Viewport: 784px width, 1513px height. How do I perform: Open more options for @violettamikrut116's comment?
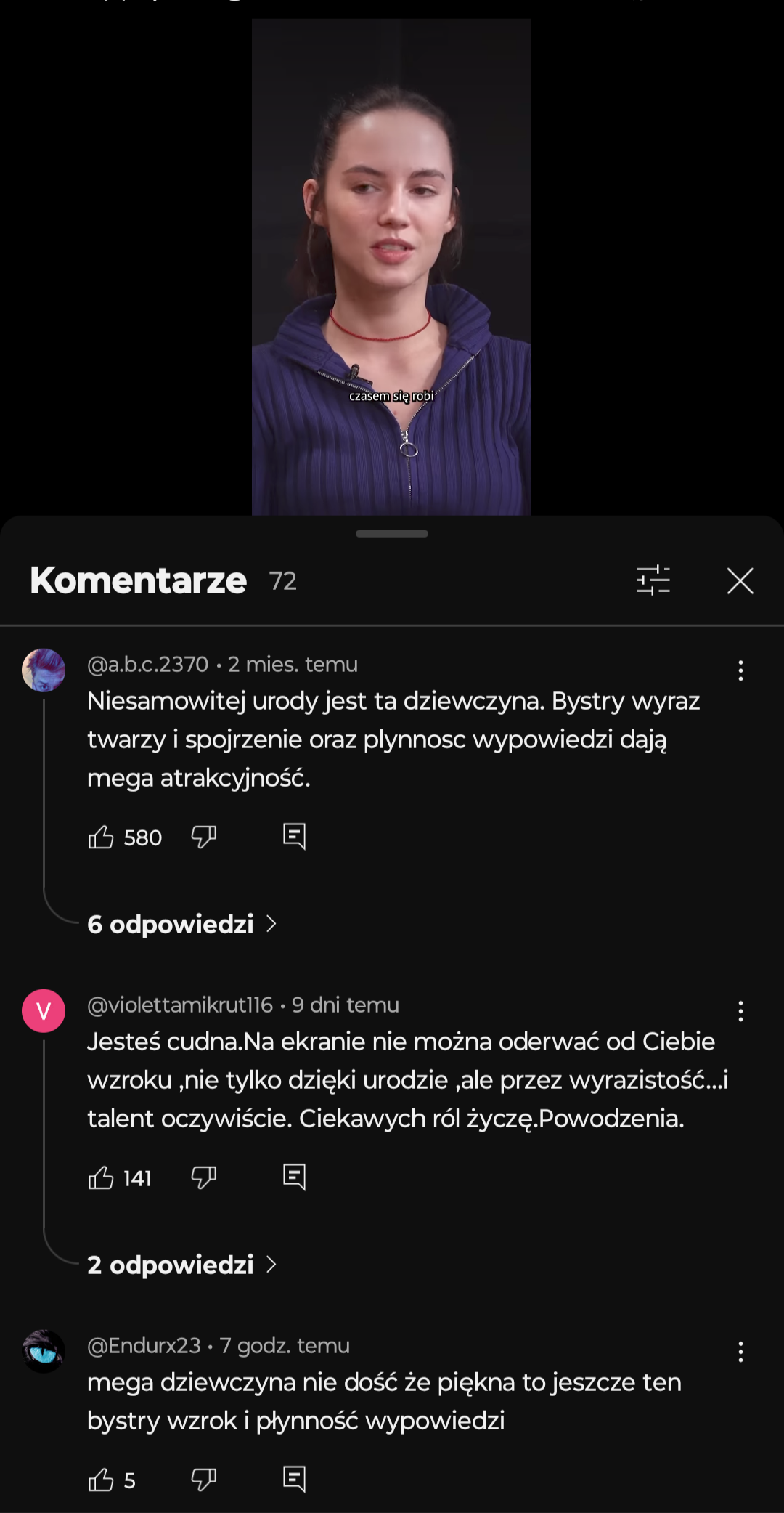pos(740,1011)
